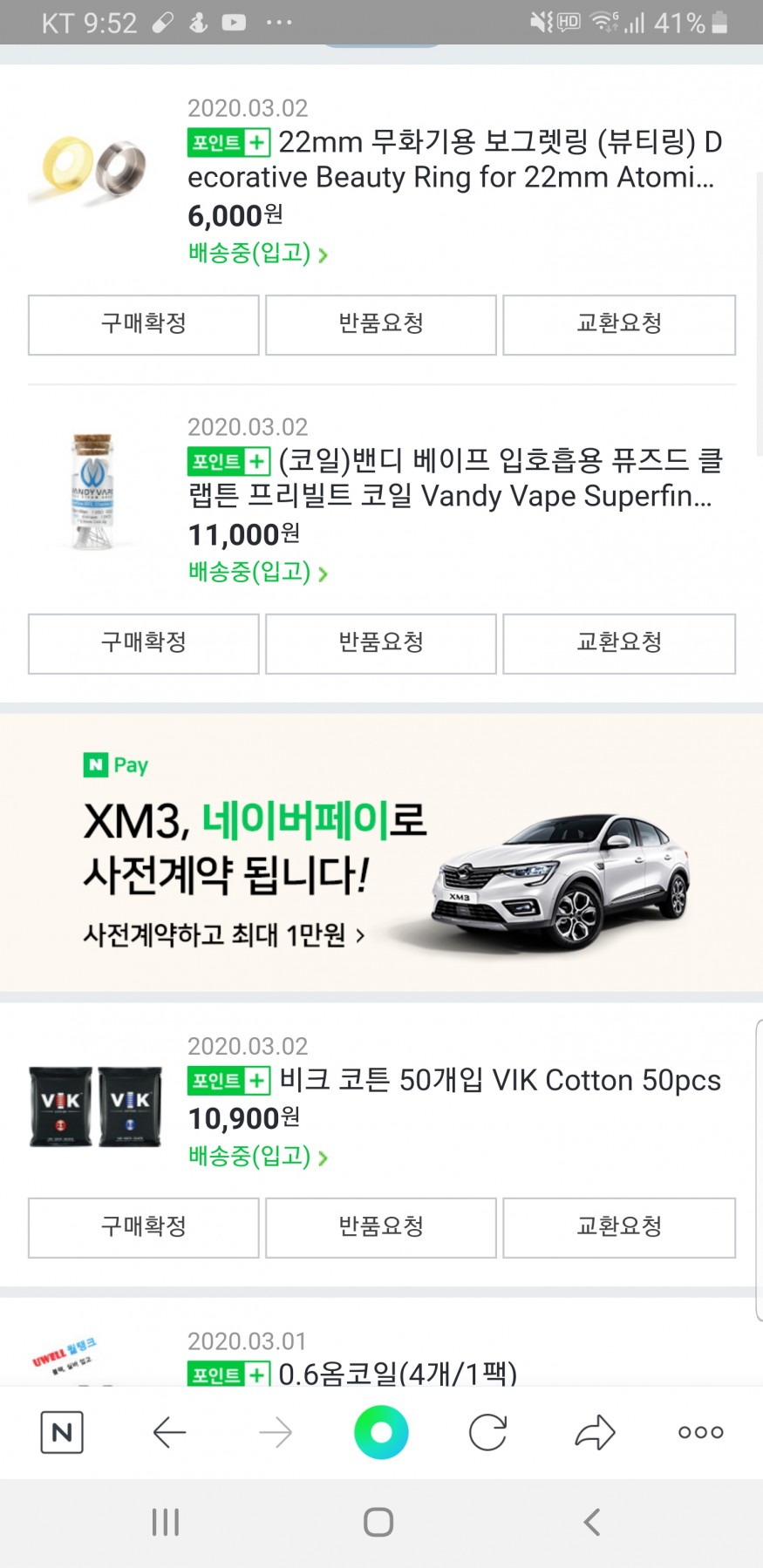The image size is (763, 1568).
Task: View 배송중(입고) delivery status of the Vandy Vape coil
Action: (257, 573)
